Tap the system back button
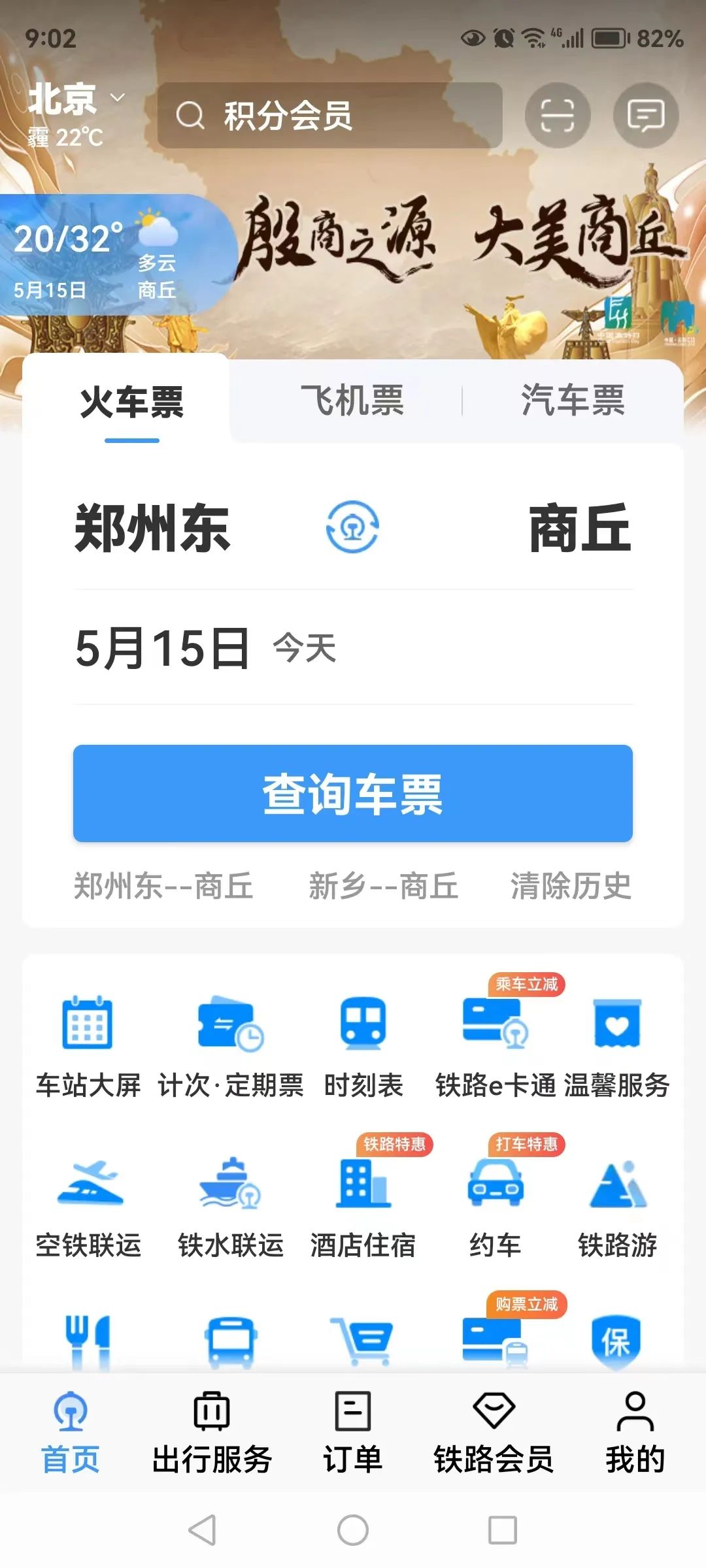This screenshot has width=706, height=1568. [202, 1530]
